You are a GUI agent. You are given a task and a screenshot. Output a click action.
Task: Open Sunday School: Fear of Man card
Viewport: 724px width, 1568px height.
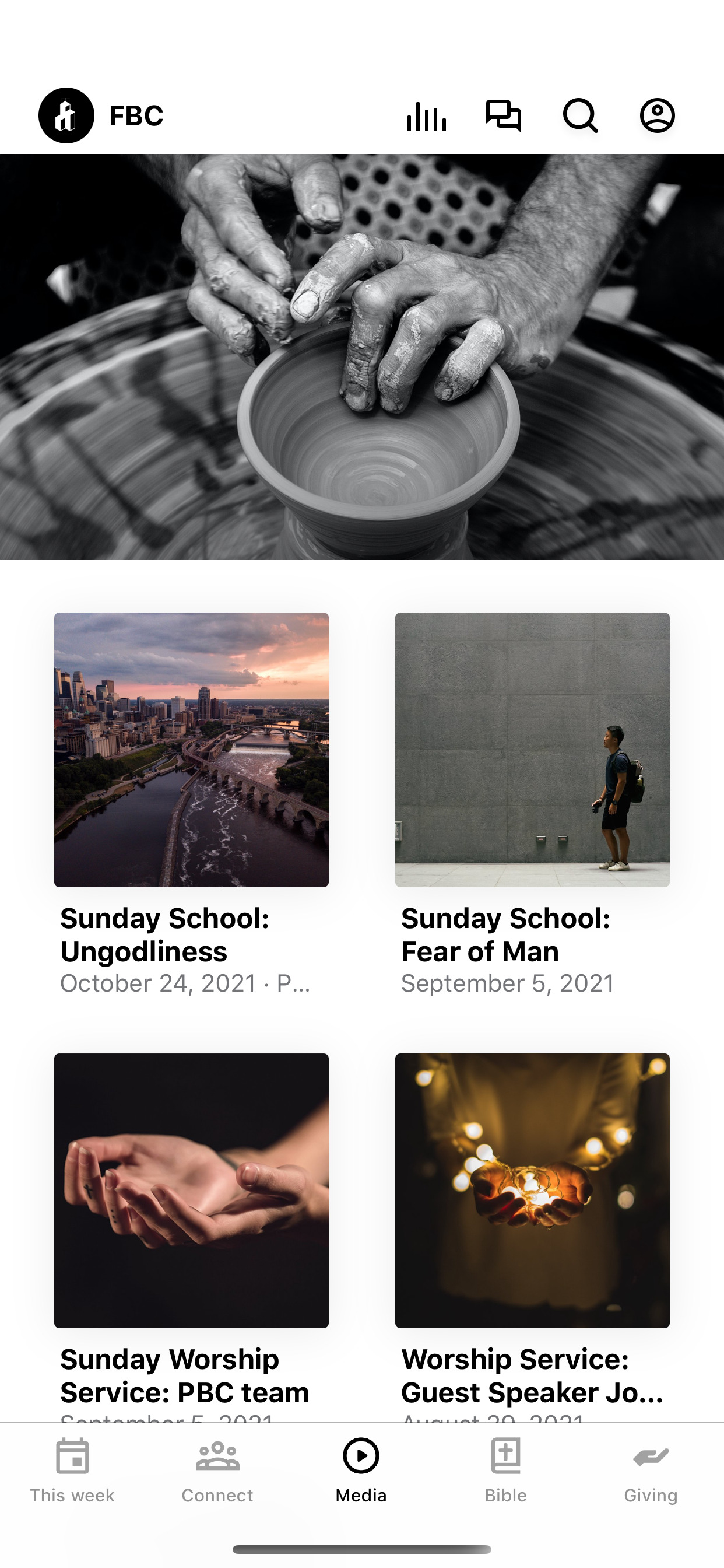click(x=532, y=803)
